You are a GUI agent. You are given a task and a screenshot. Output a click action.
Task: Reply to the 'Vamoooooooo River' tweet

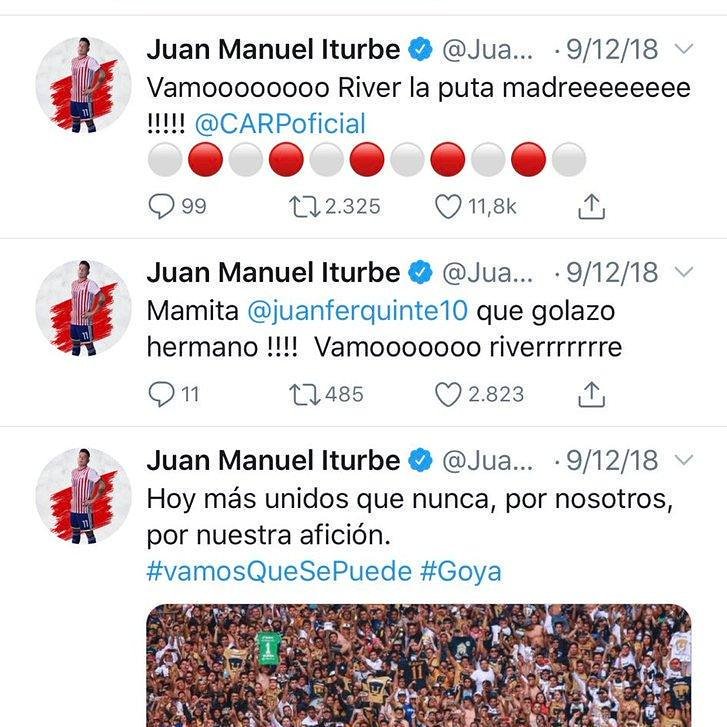(162, 206)
